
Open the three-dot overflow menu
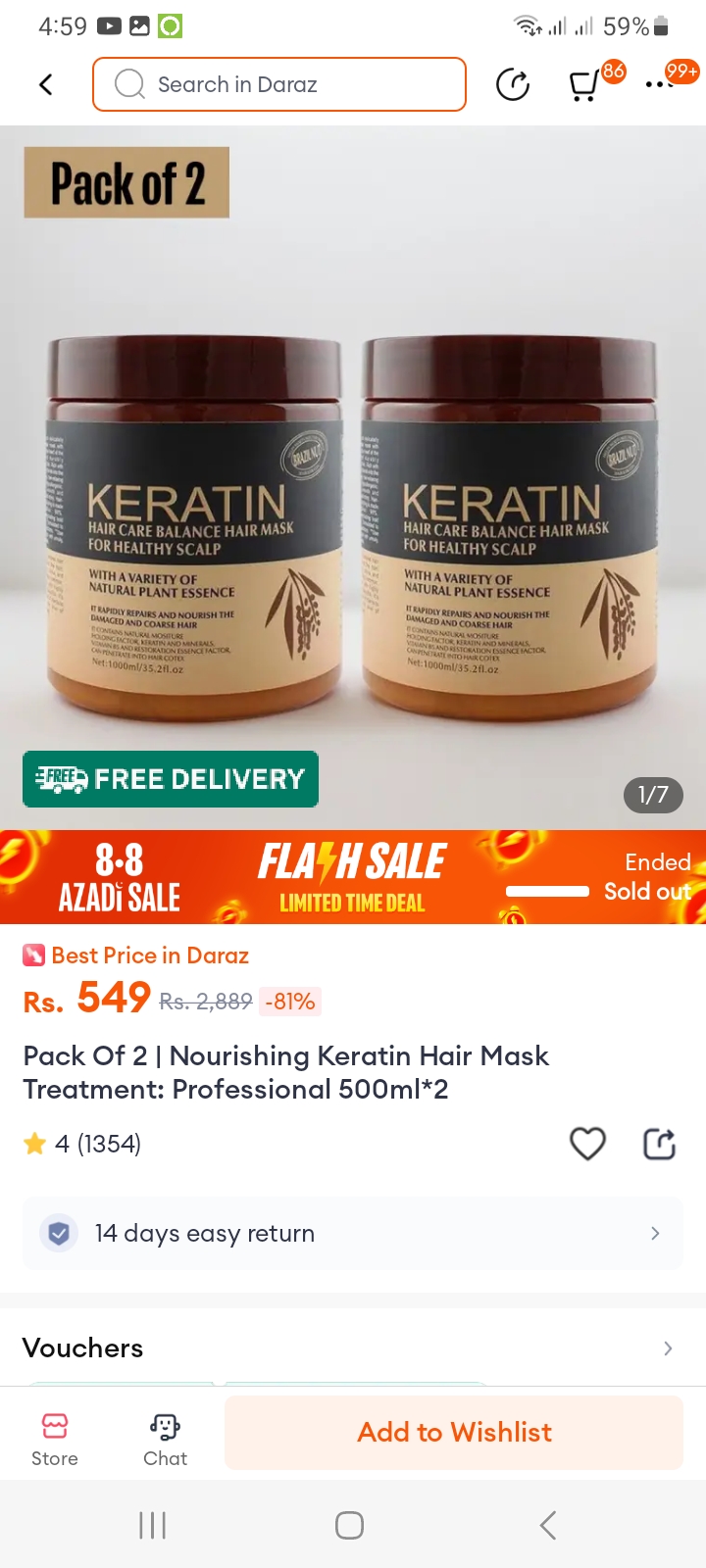point(659,85)
